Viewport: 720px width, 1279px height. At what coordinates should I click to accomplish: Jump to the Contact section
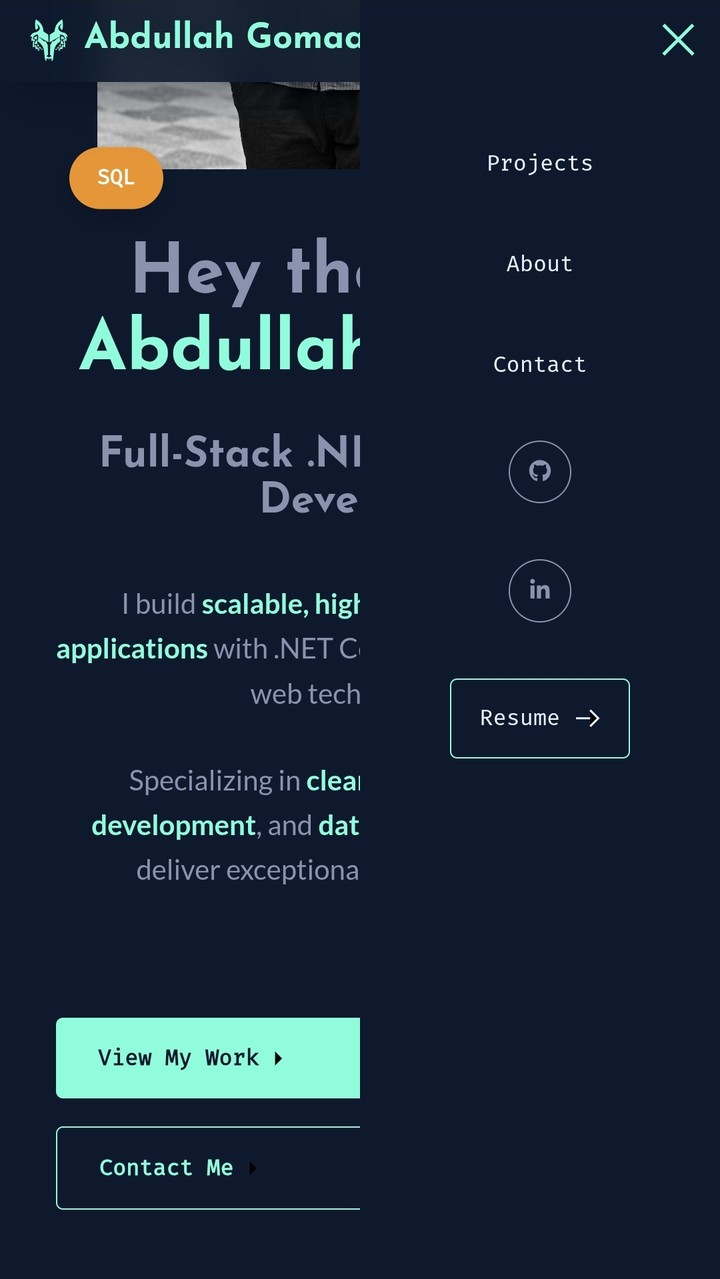coord(539,365)
